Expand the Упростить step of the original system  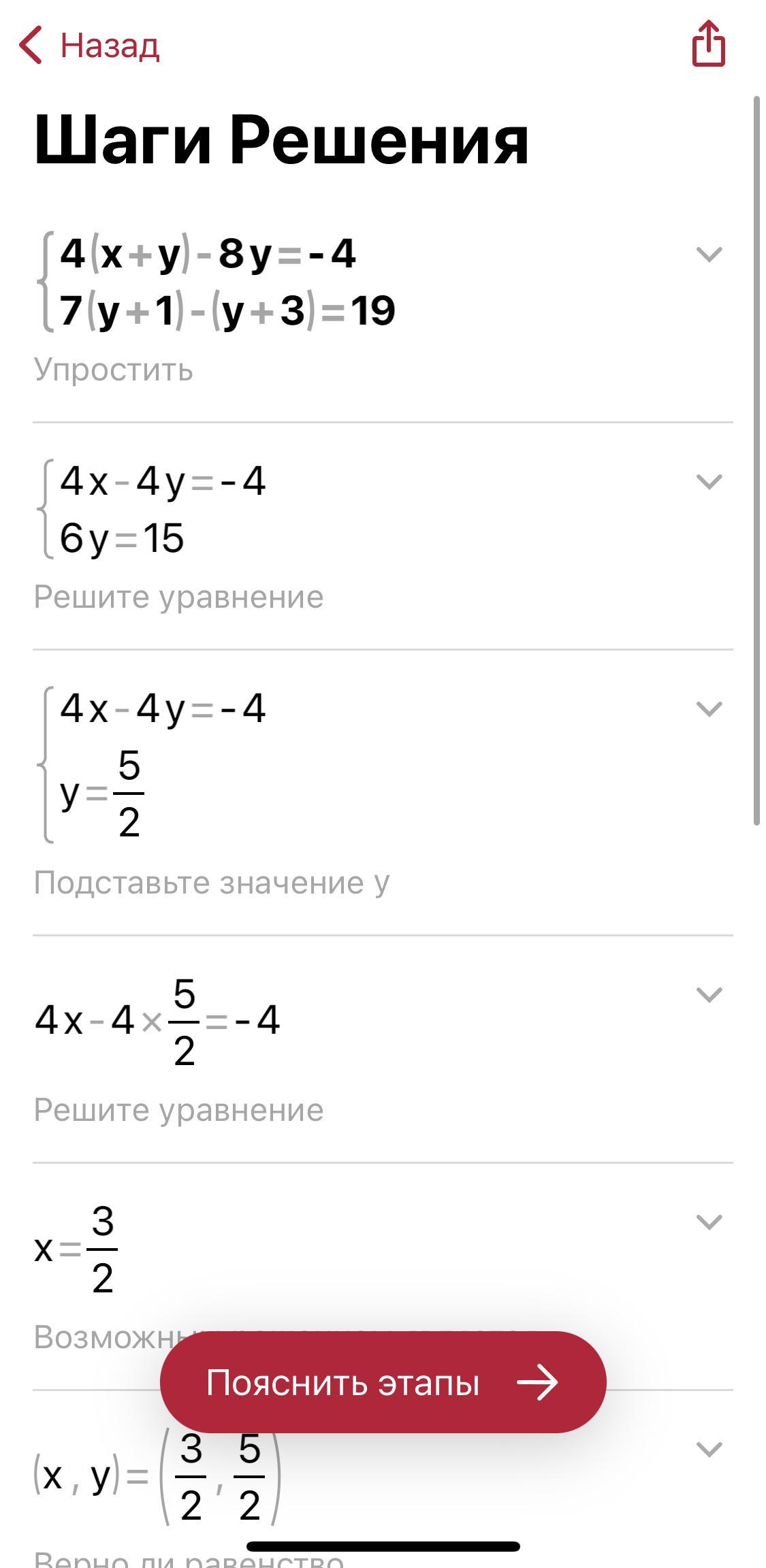tap(709, 255)
